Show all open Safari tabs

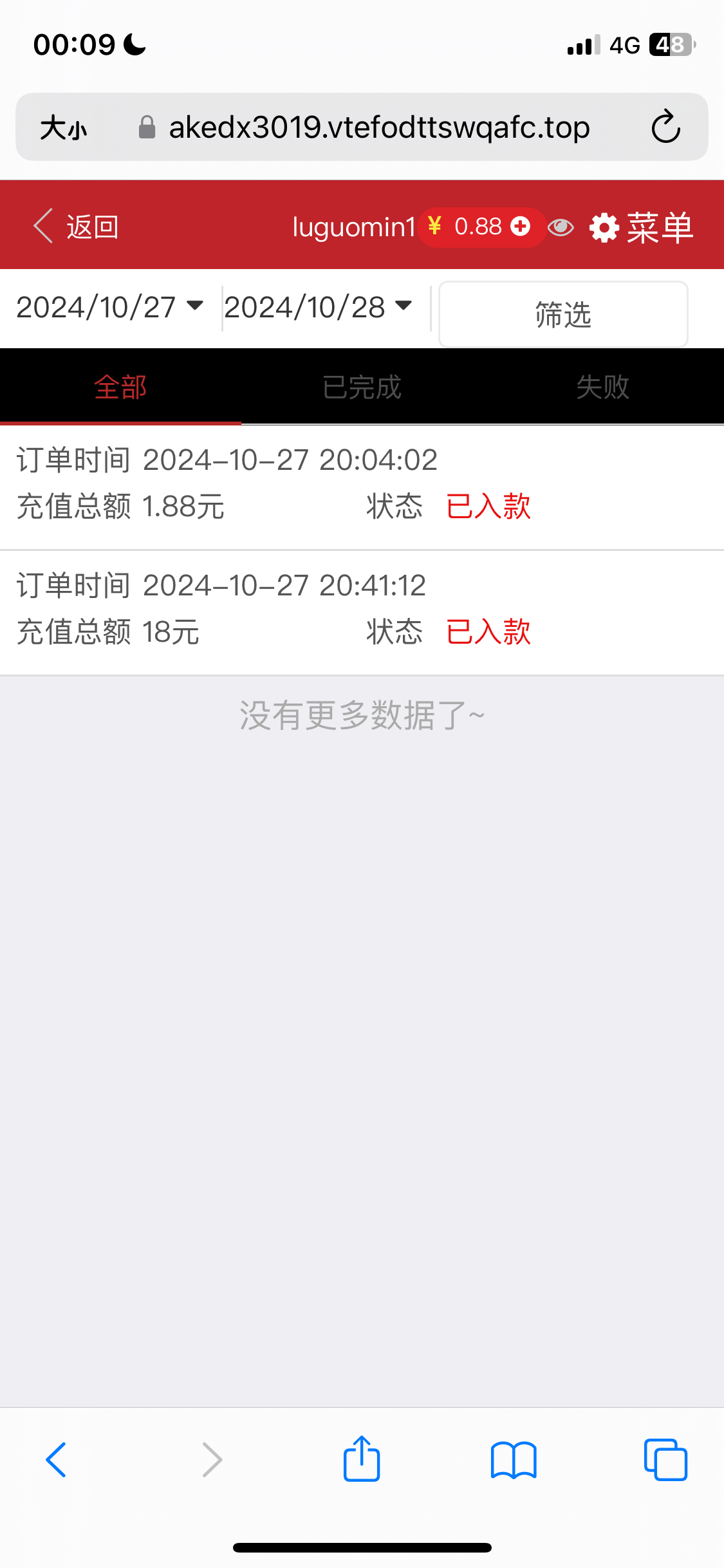click(665, 1459)
